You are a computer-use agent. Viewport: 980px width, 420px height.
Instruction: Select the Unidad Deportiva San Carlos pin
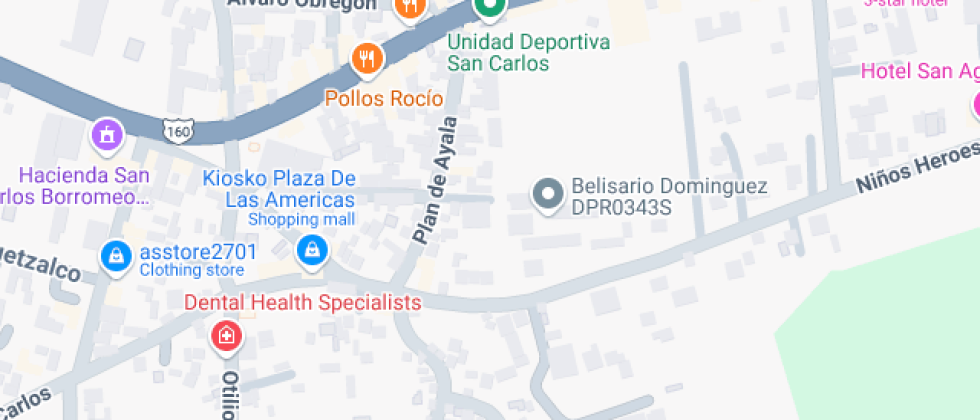click(489, 10)
